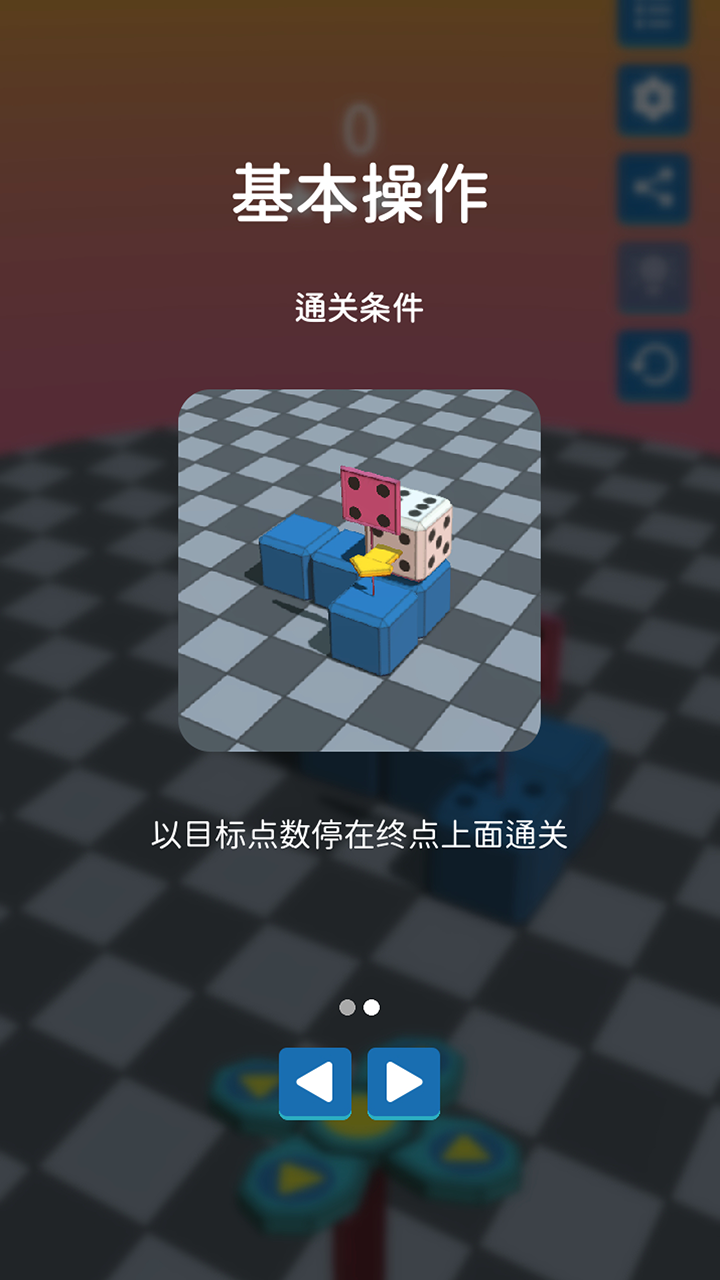Go to the next tutorial page

pos(403,1082)
